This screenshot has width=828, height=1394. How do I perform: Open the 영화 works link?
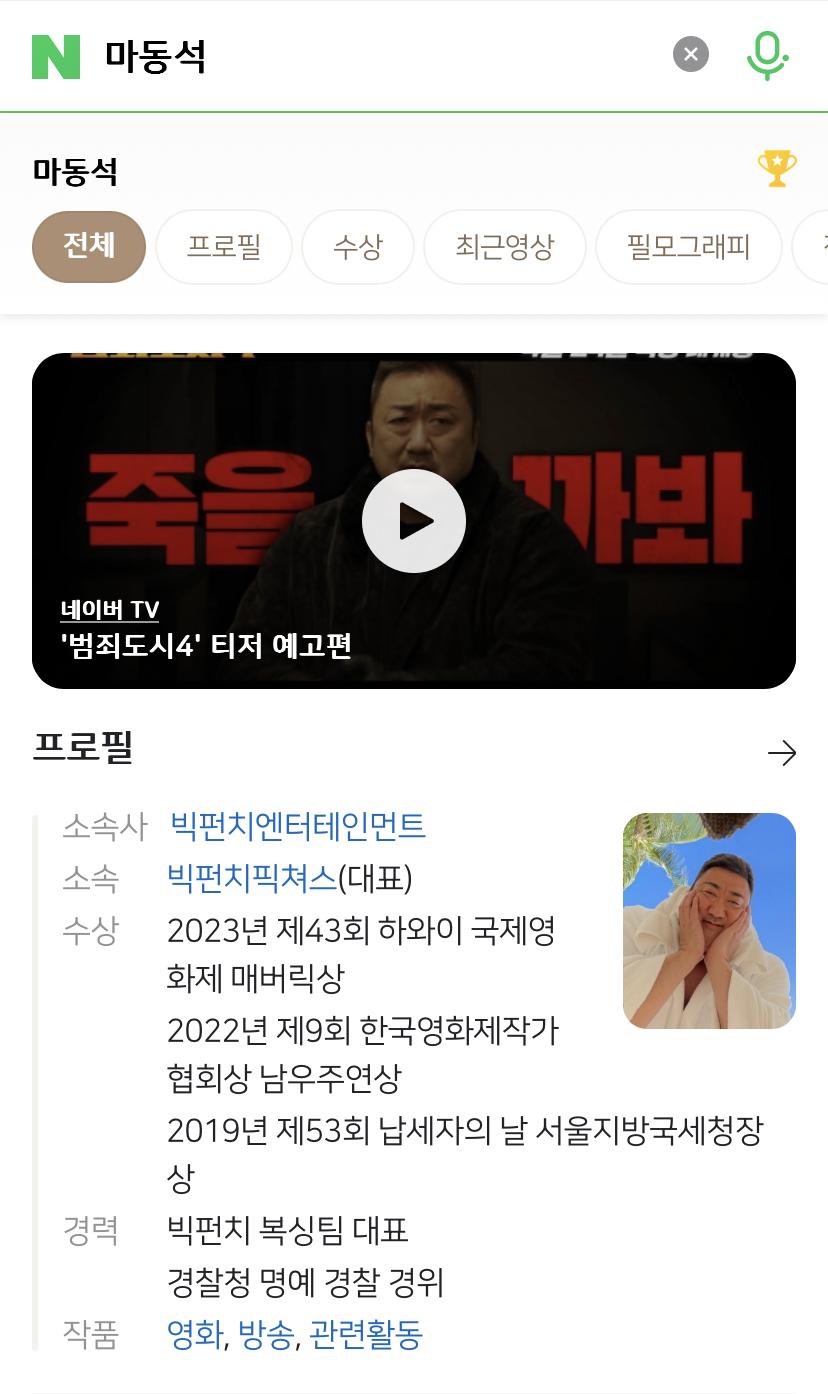tap(194, 1333)
